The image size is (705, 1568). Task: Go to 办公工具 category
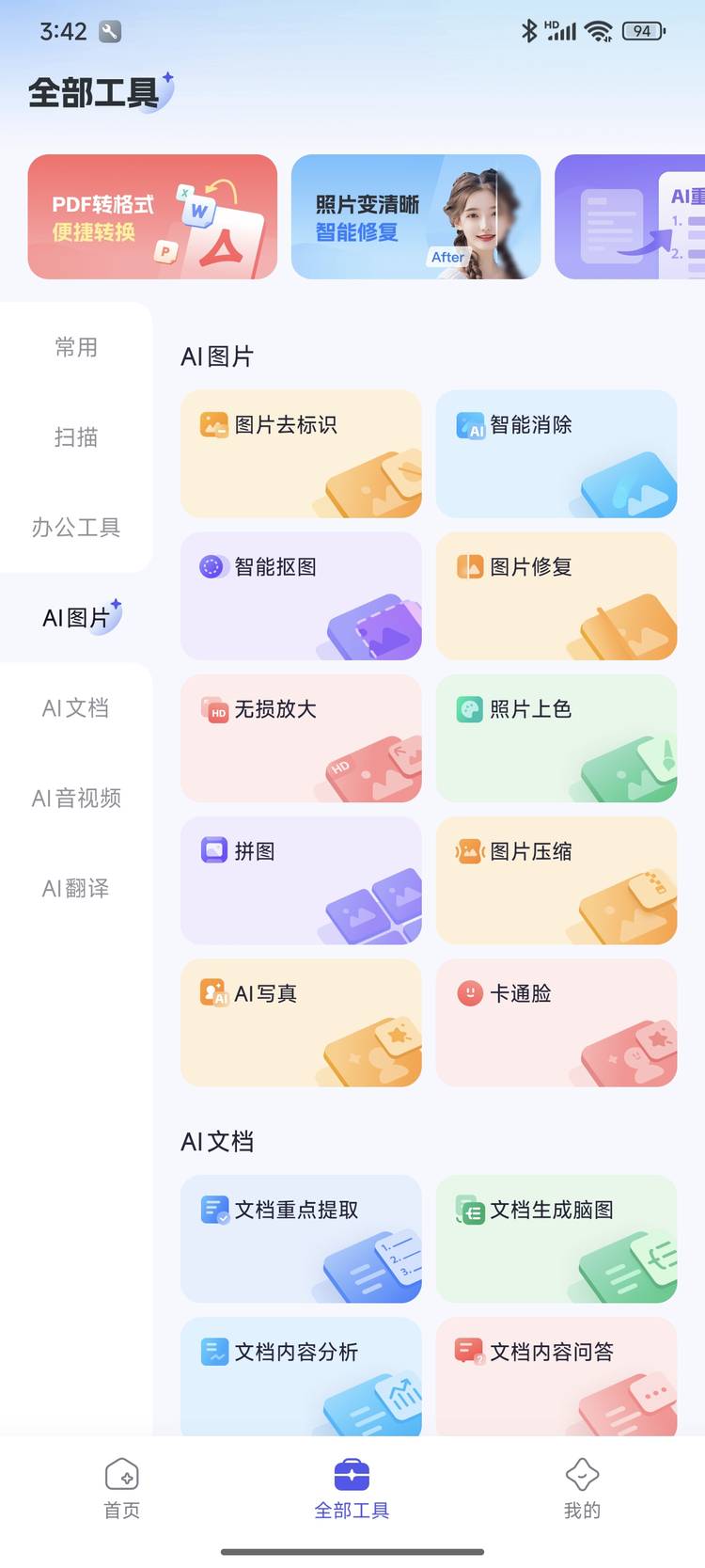[76, 528]
